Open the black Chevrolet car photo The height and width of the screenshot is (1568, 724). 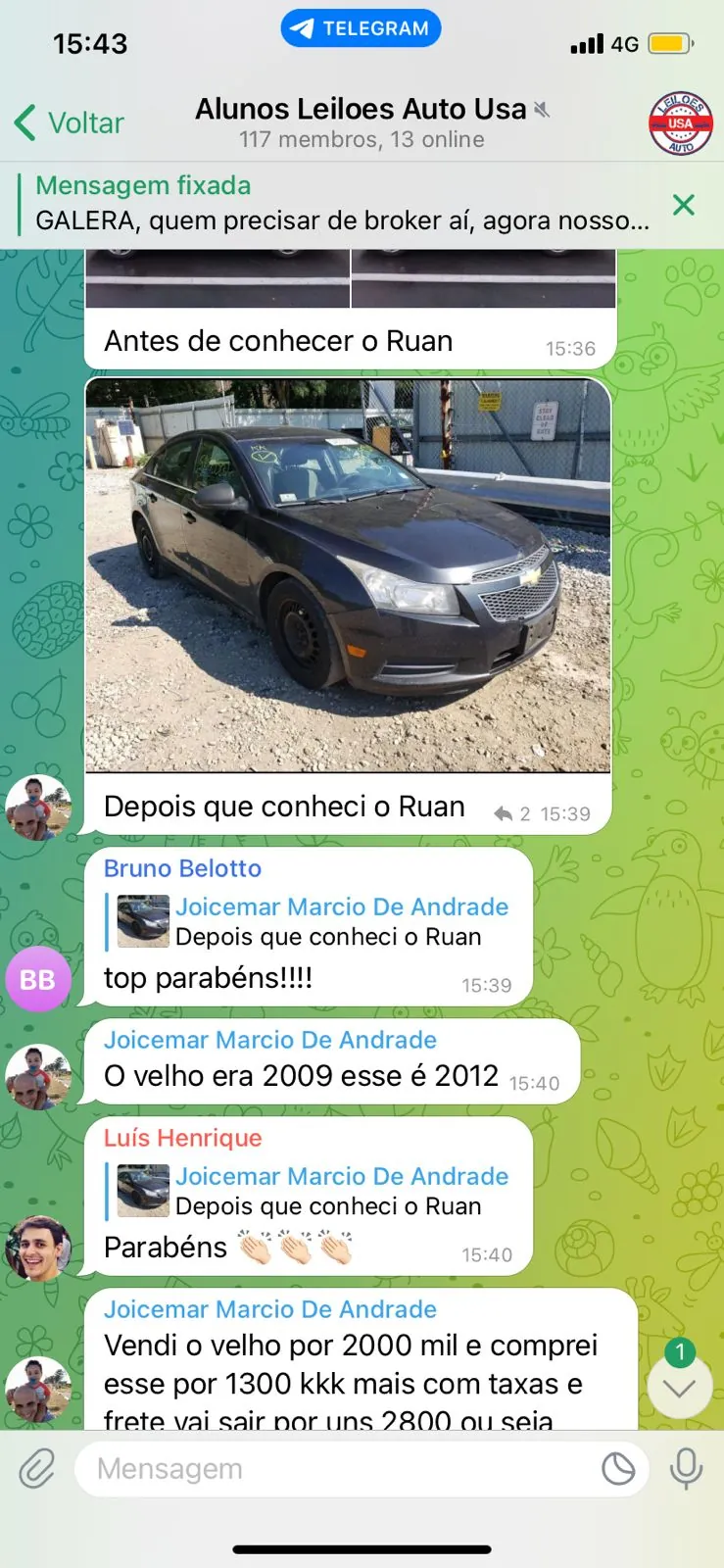(x=348, y=575)
